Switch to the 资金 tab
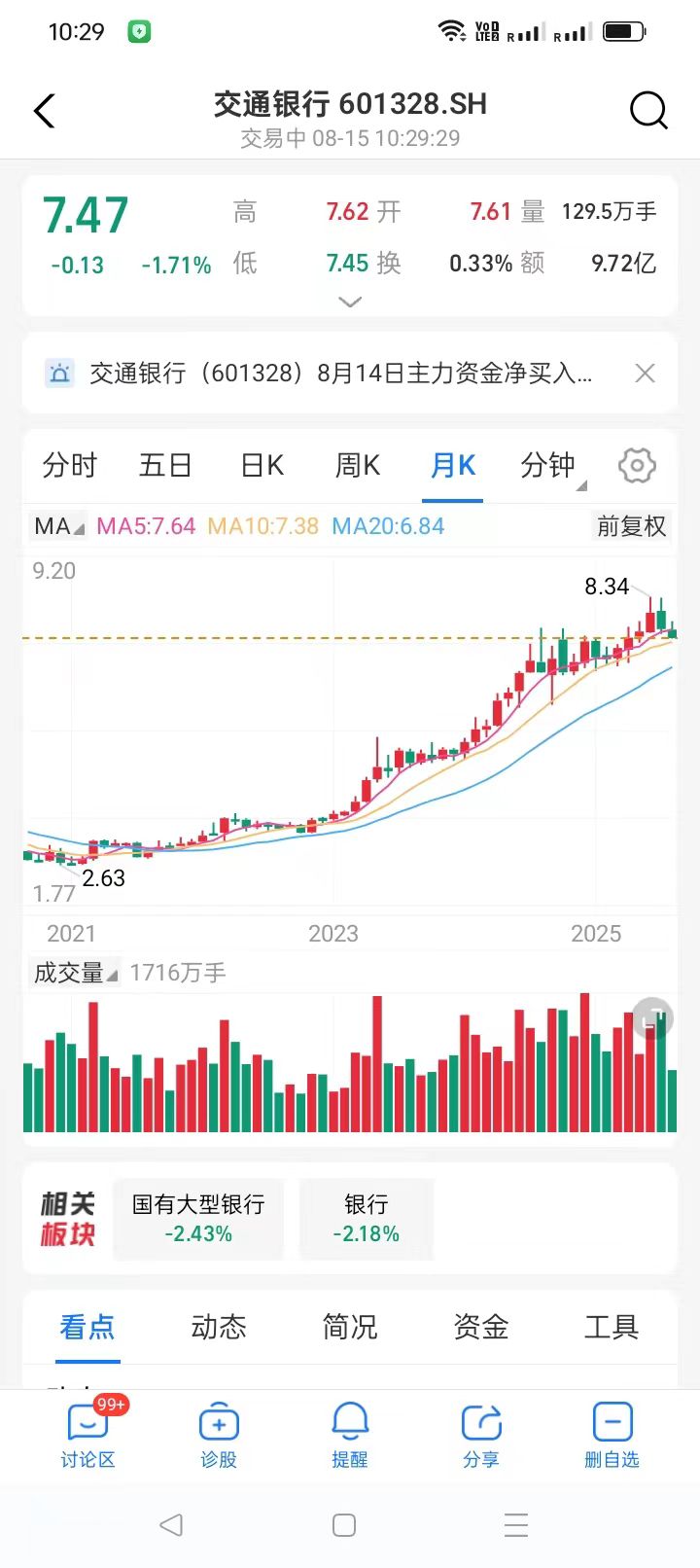 tap(480, 1327)
